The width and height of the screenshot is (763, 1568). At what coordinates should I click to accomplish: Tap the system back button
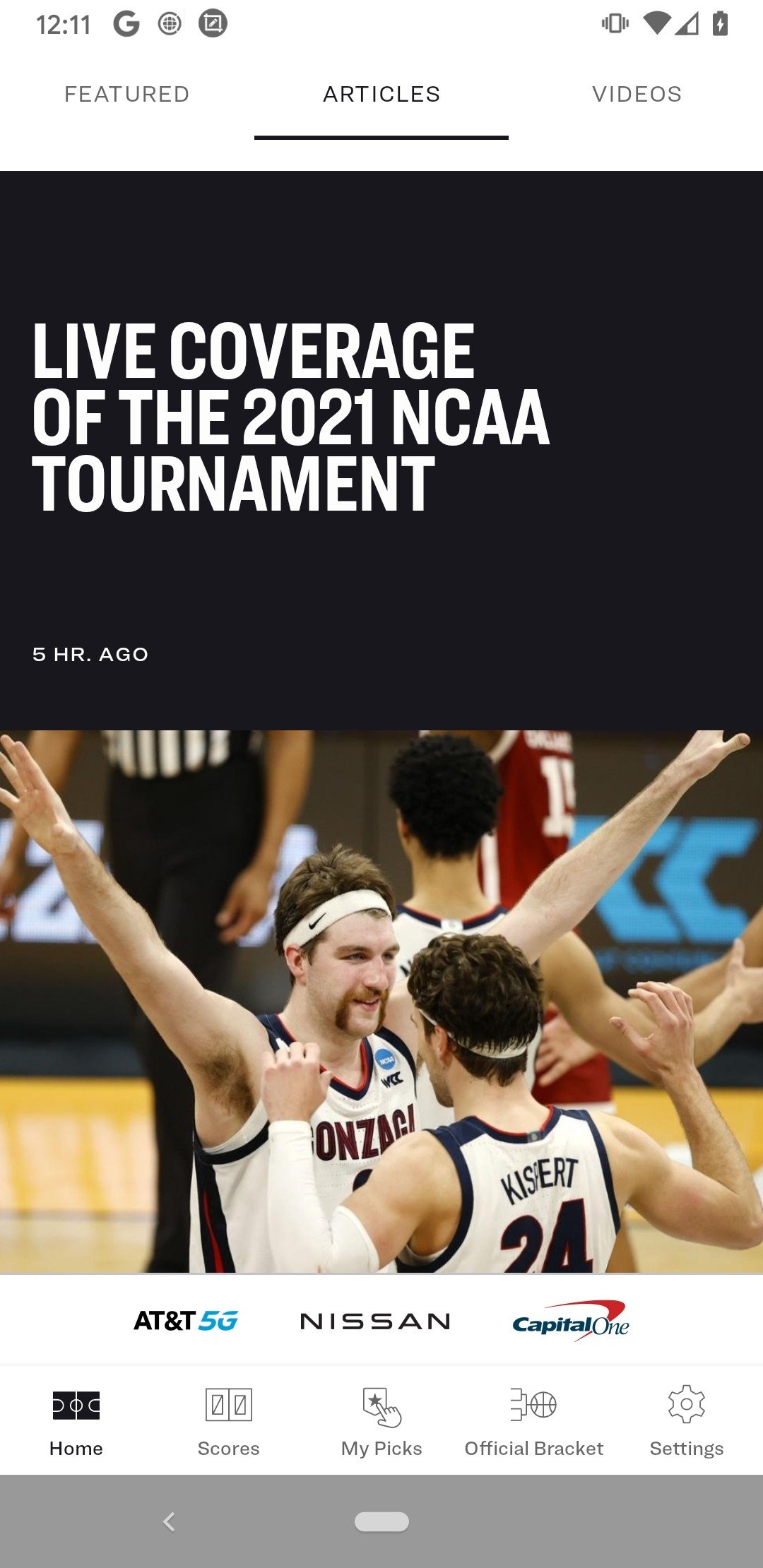pyautogui.click(x=169, y=1521)
